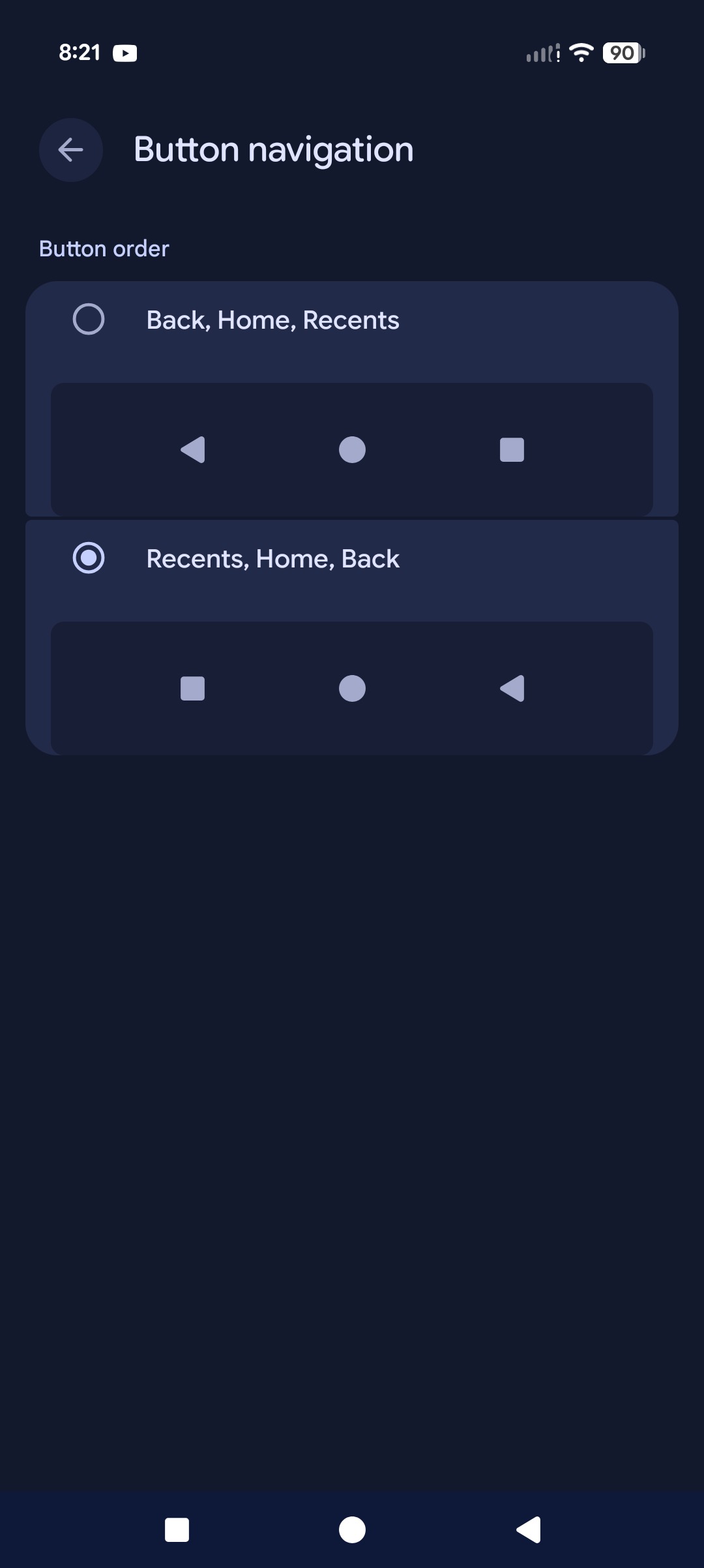Select the Recents, Home, Back radio button
This screenshot has height=1568, width=704.
89,558
